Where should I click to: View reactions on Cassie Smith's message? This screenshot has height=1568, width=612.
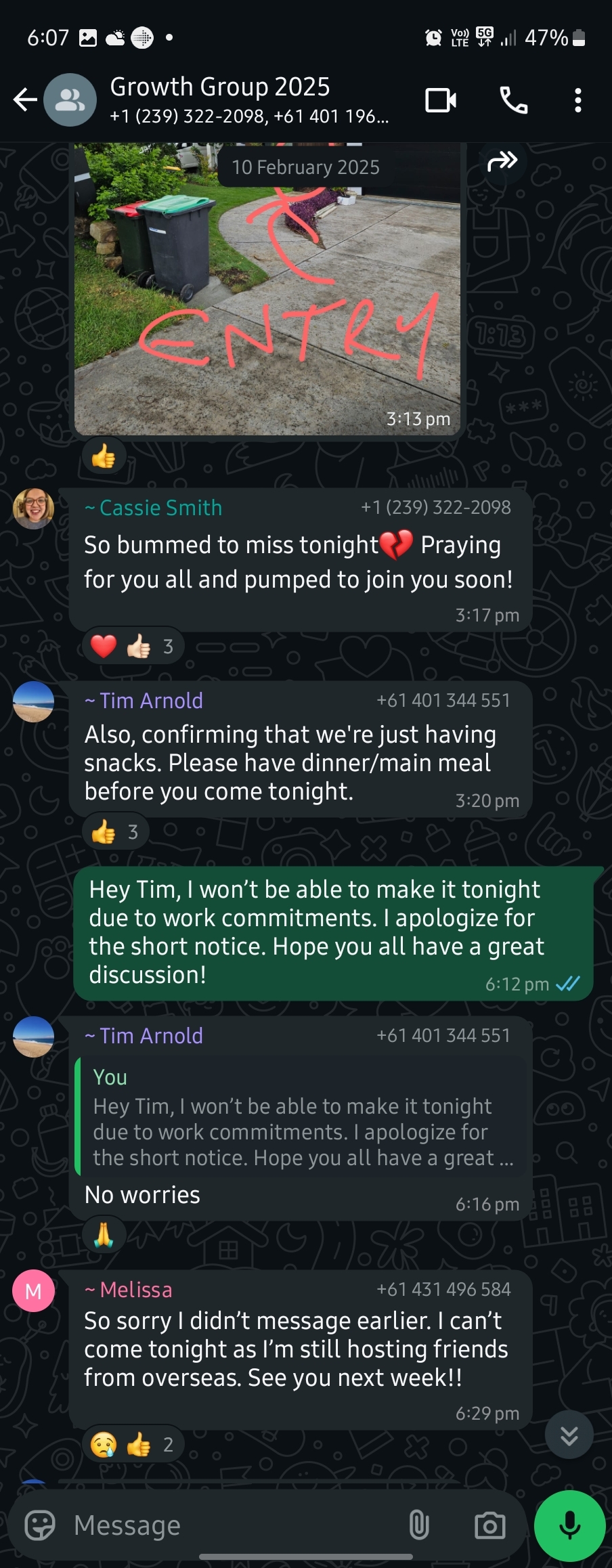click(x=132, y=647)
